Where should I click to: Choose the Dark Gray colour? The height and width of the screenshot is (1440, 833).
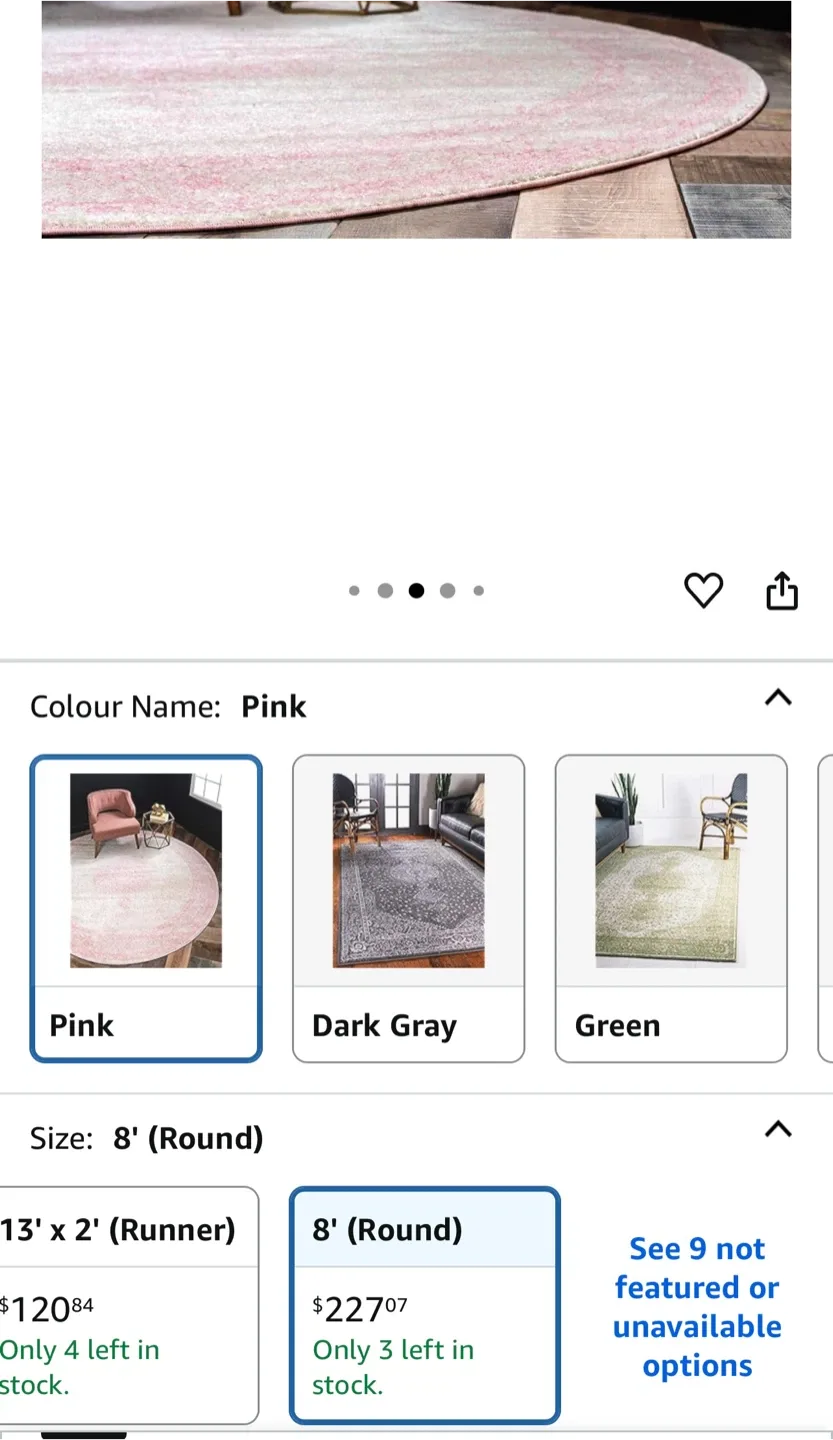point(408,908)
